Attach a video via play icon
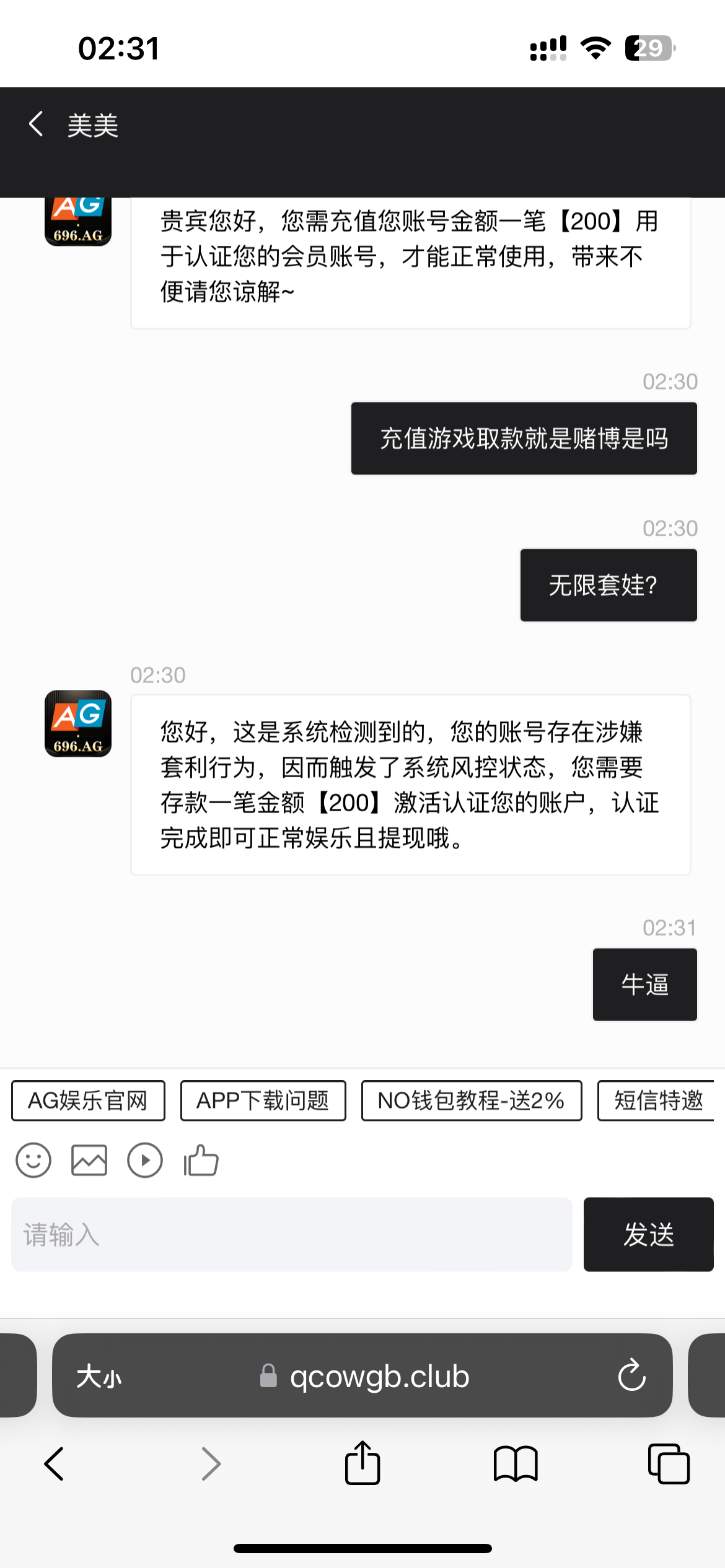The image size is (725, 1568). 145,1160
